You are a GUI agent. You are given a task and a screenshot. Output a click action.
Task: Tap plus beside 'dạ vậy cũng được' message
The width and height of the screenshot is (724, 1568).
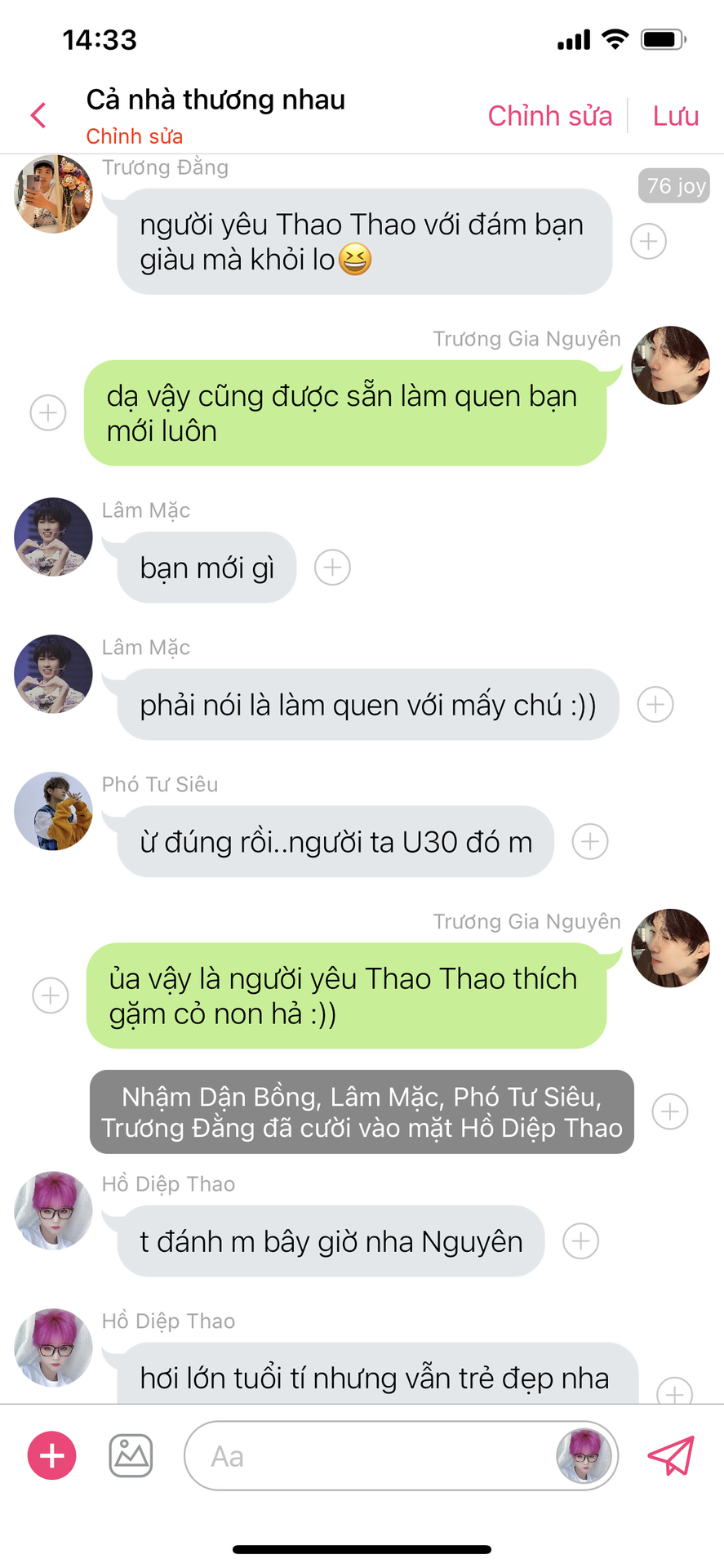48,413
